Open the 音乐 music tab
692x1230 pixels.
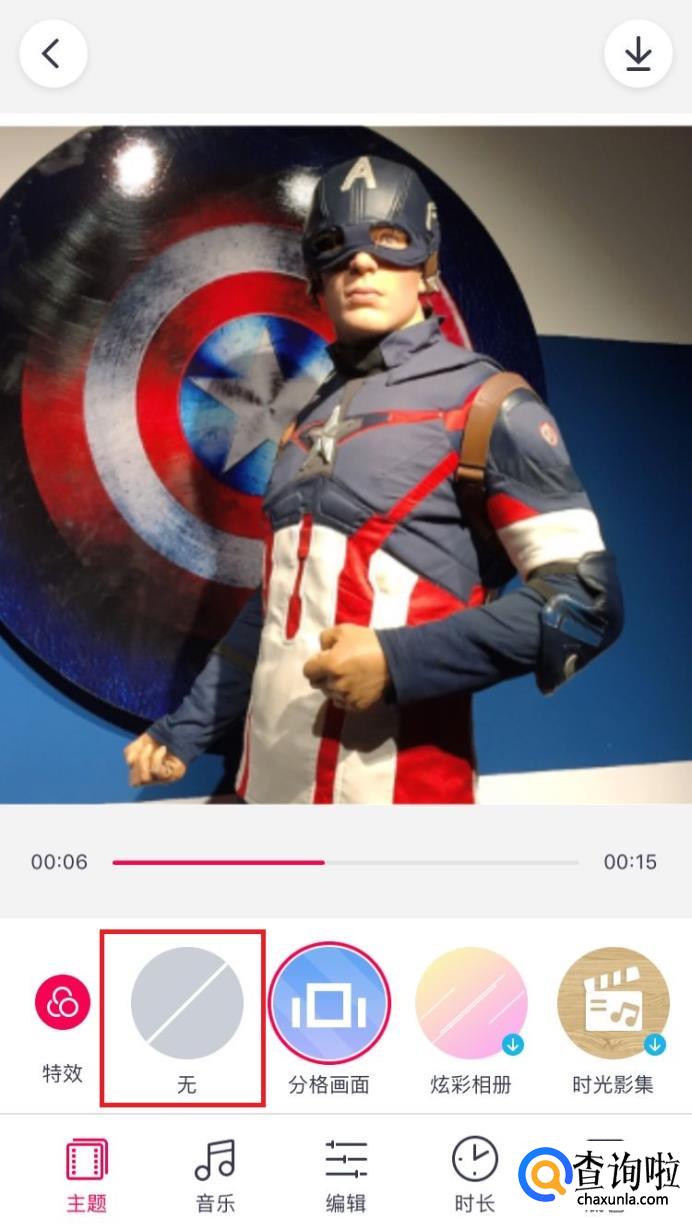[x=215, y=1174]
